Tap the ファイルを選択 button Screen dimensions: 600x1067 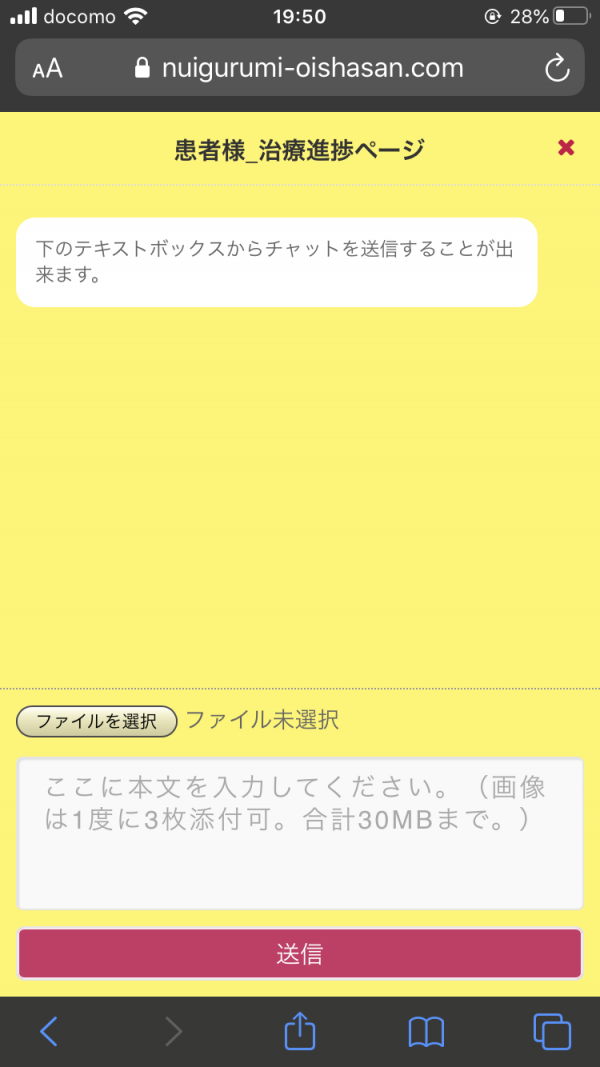click(x=97, y=721)
